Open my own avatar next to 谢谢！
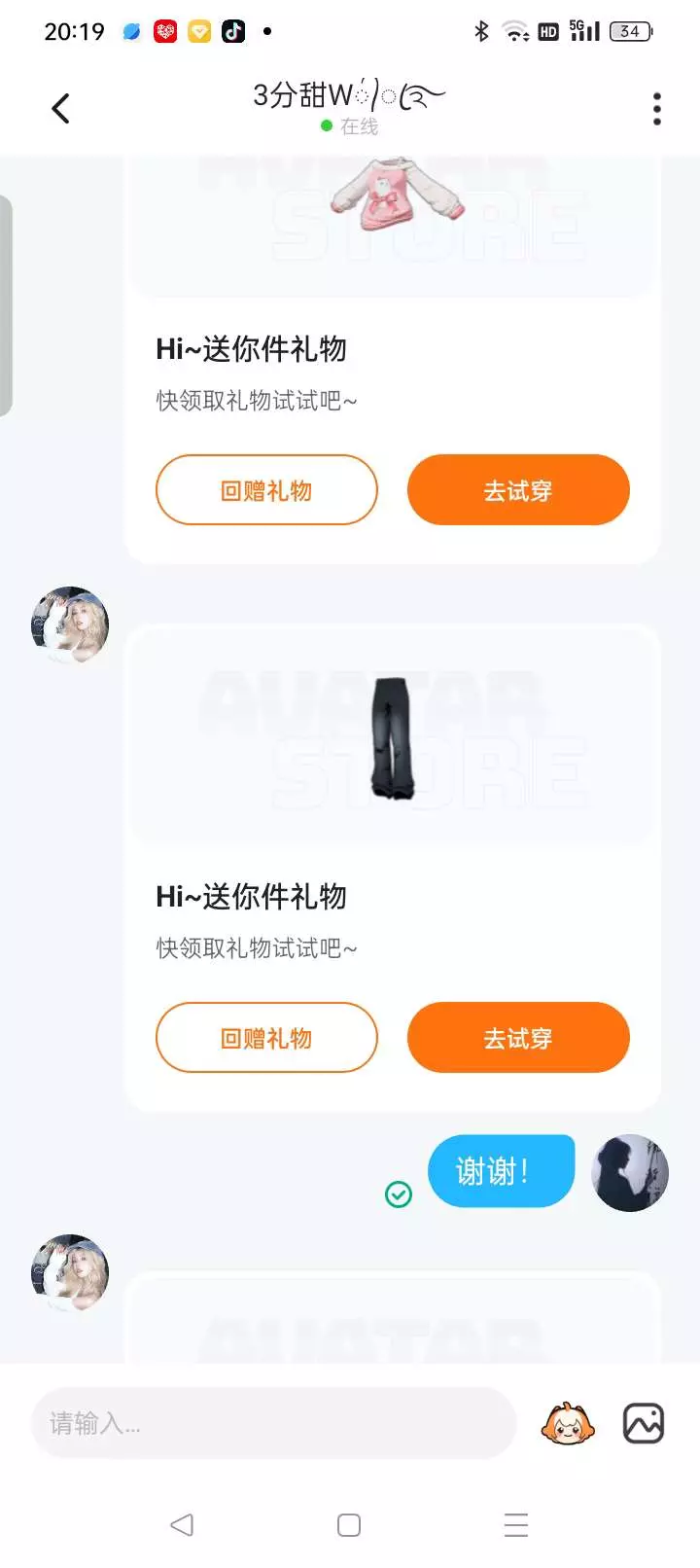The height and width of the screenshot is (1568, 700). 630,1173
